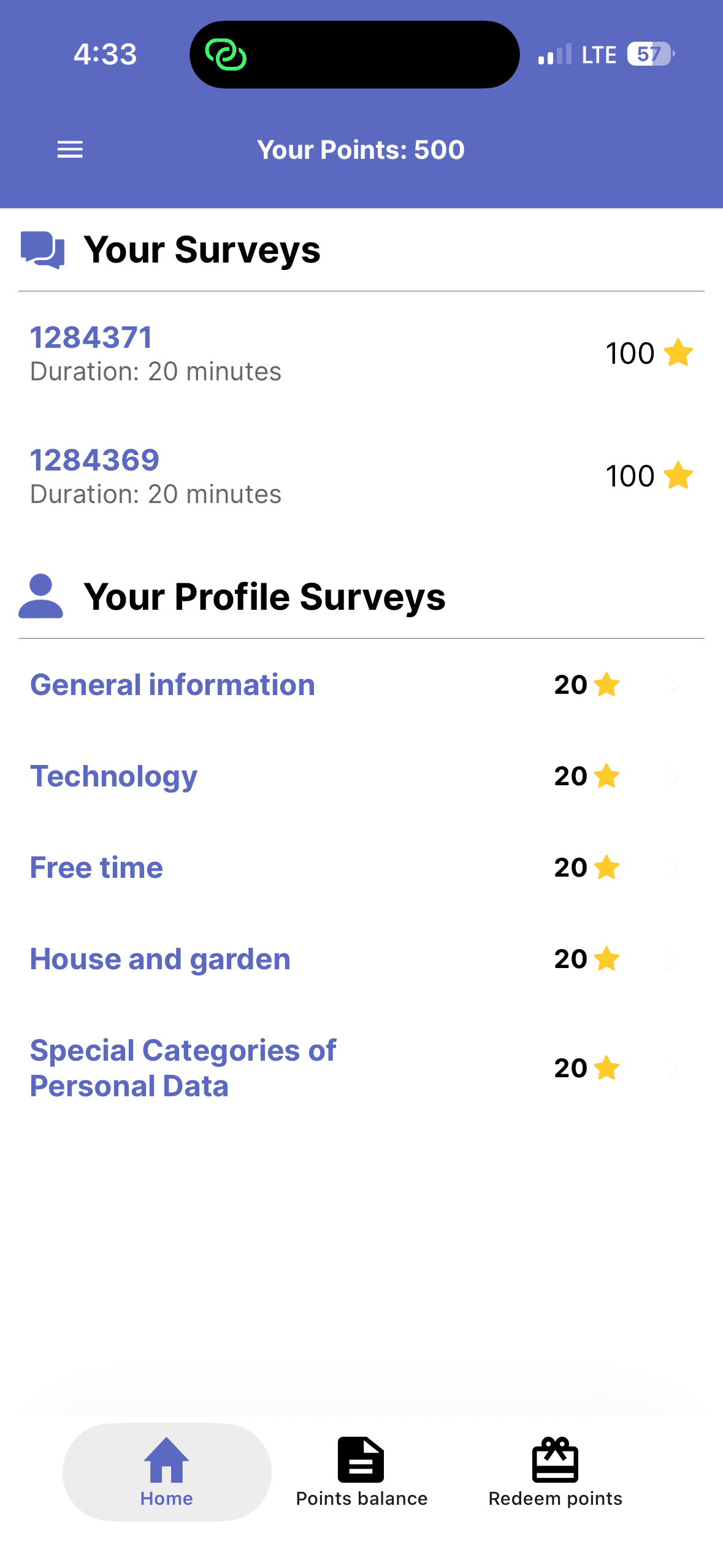Viewport: 723px width, 1568px height.
Task: Click the speech bubble icon beside Your Surveys
Action: click(x=43, y=248)
